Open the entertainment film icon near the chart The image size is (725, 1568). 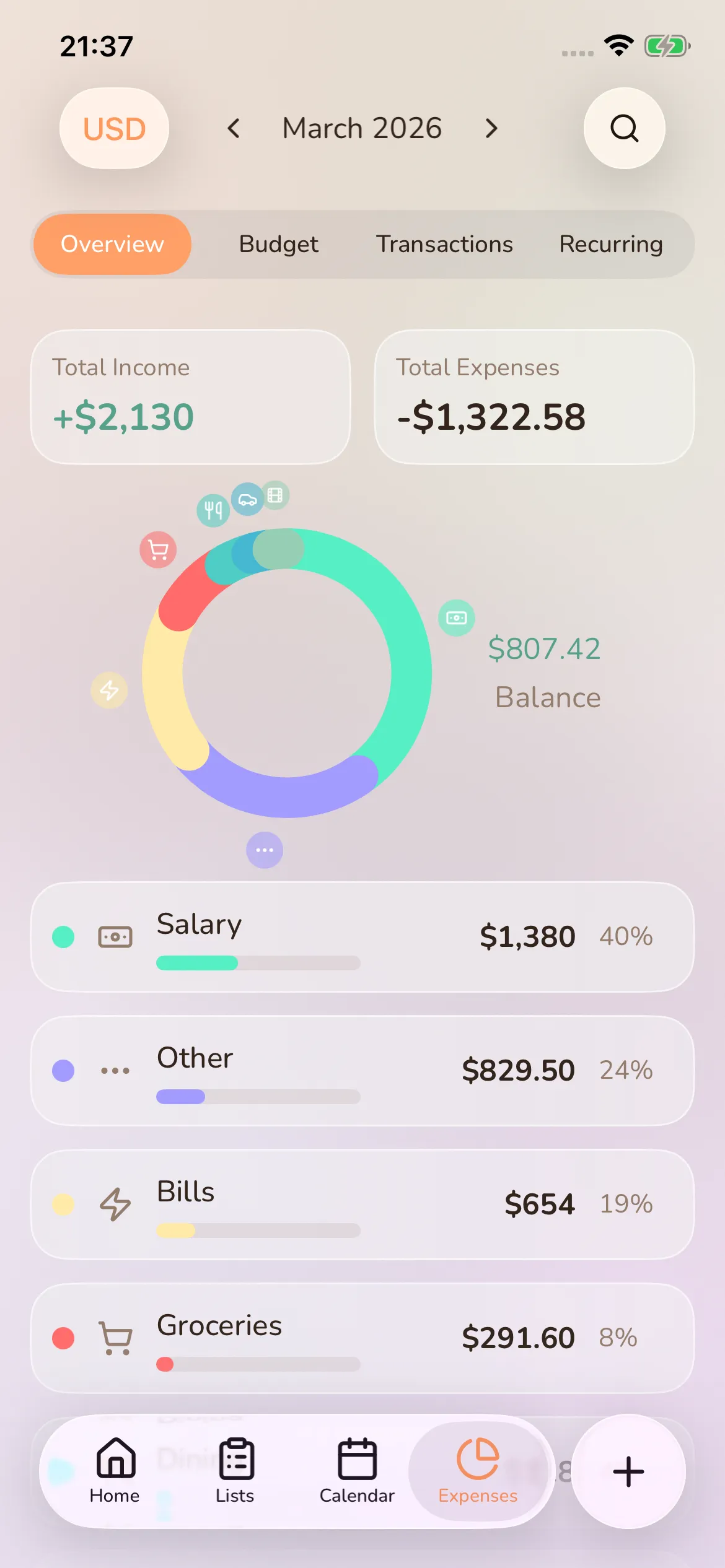click(275, 496)
